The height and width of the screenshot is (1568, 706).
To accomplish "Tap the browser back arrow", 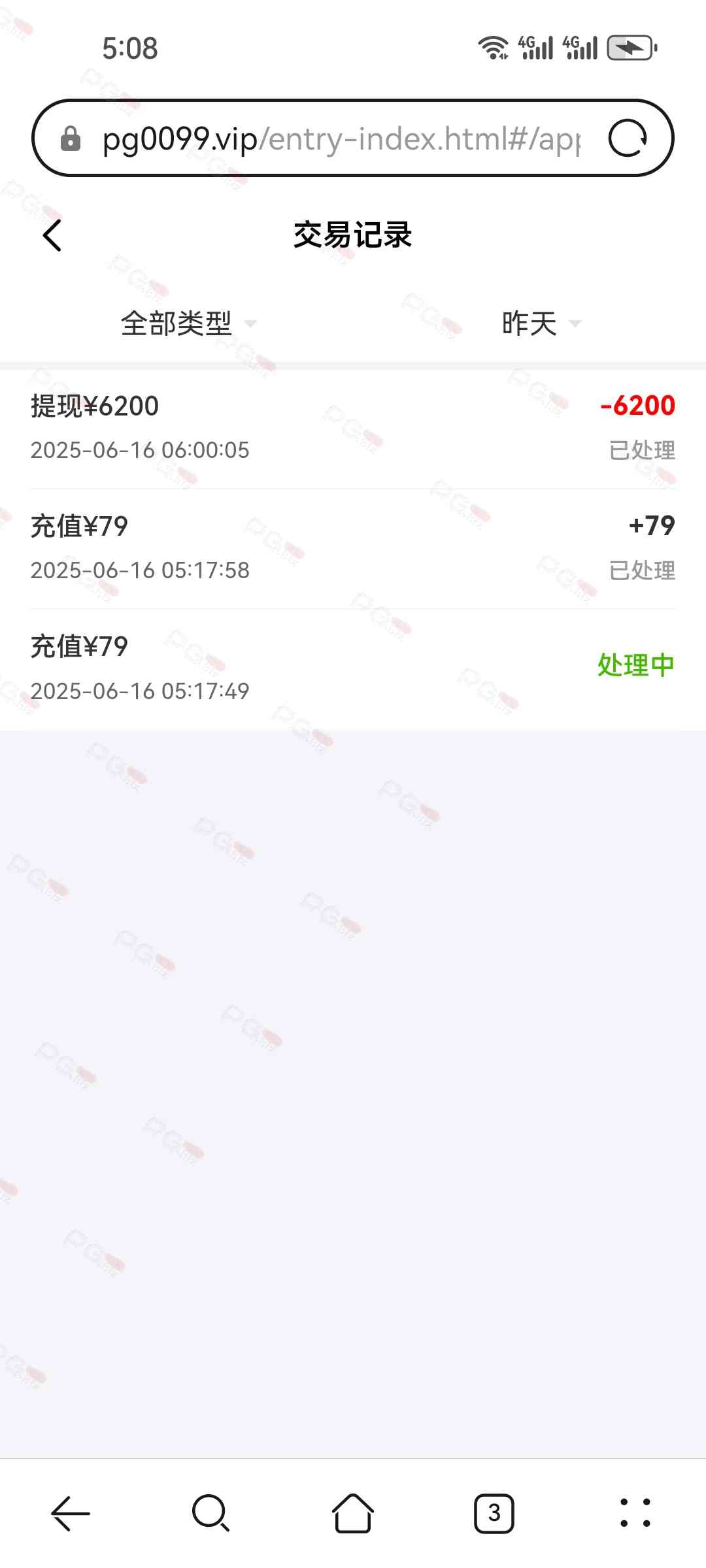I will (x=70, y=1513).
